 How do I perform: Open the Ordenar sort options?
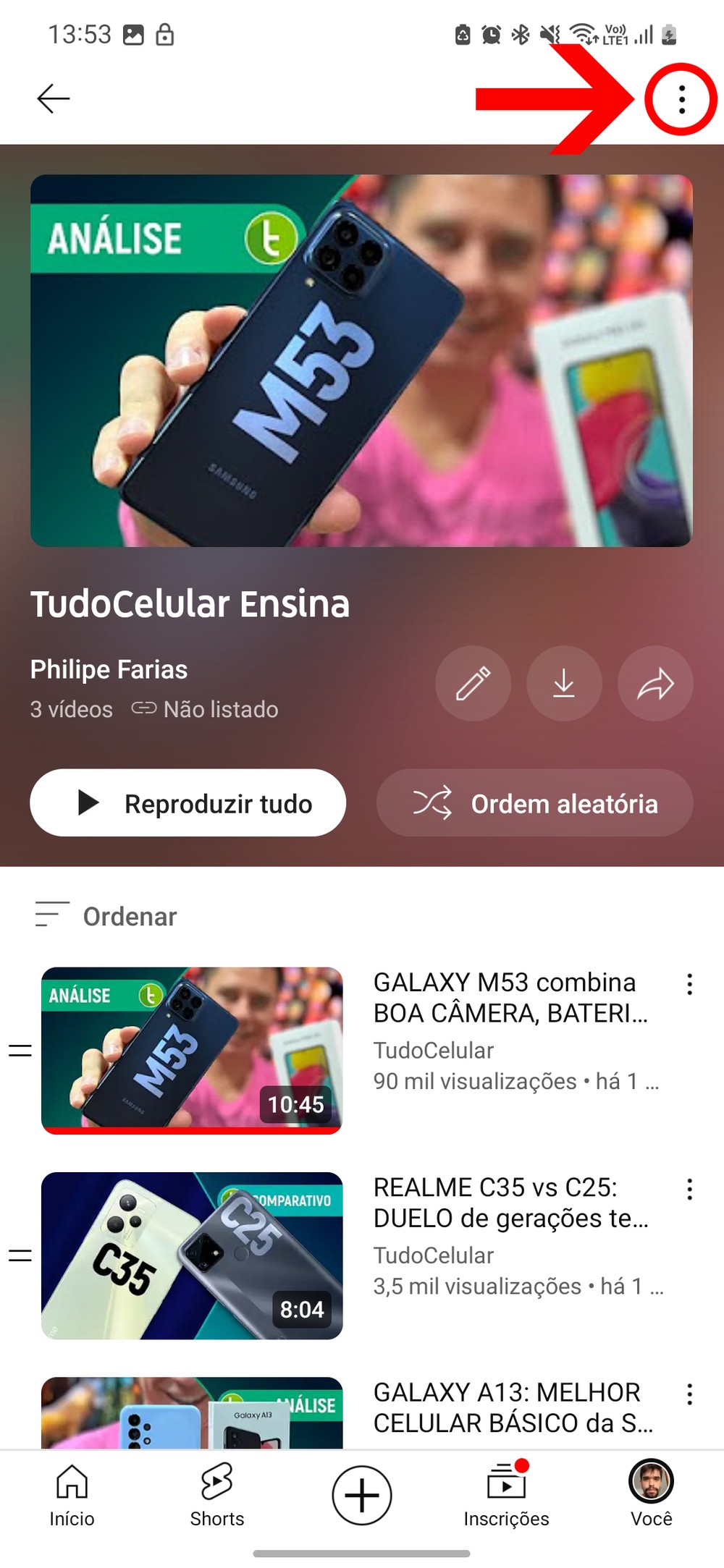click(106, 915)
